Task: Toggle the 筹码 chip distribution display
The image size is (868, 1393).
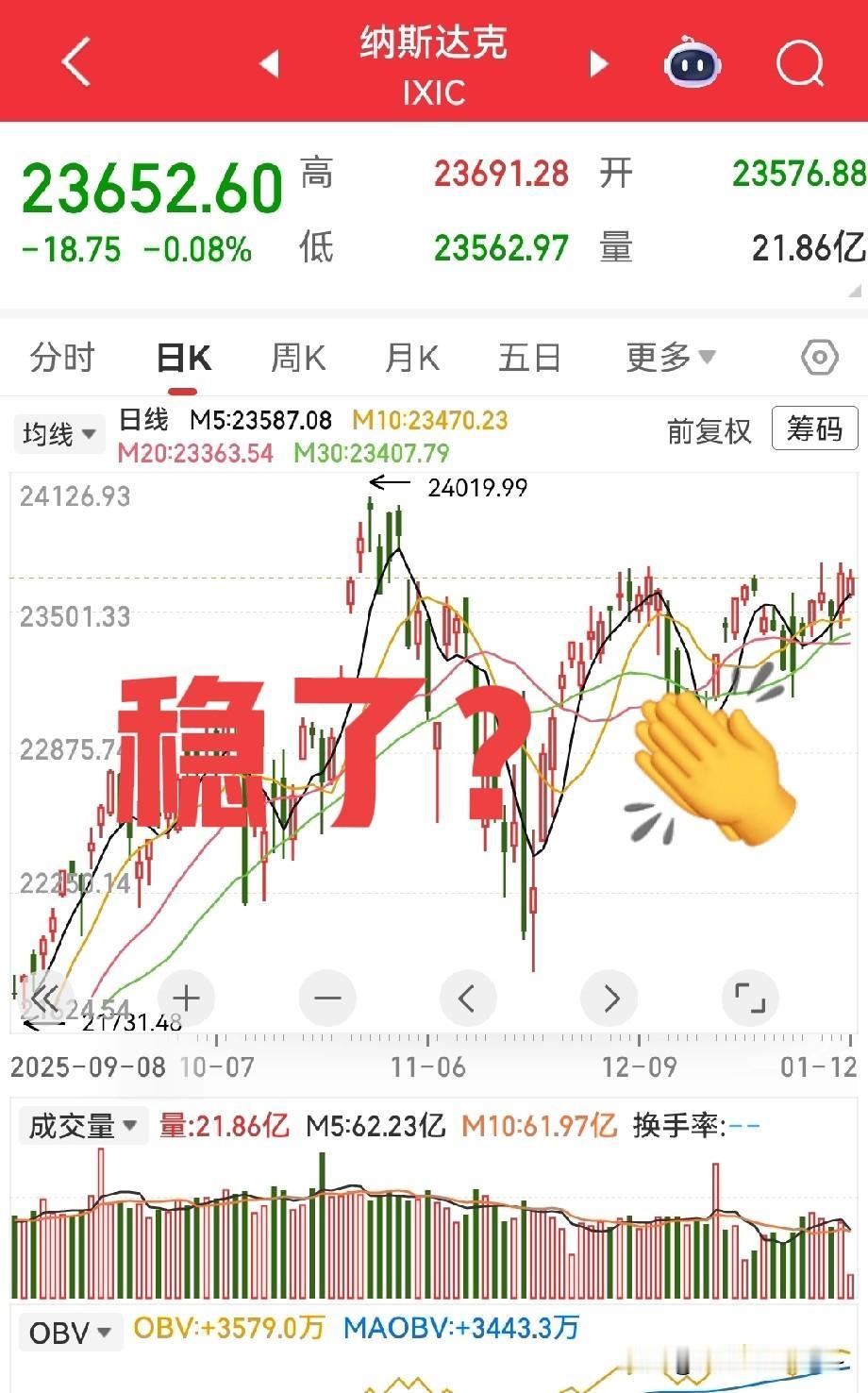Action: point(813,429)
